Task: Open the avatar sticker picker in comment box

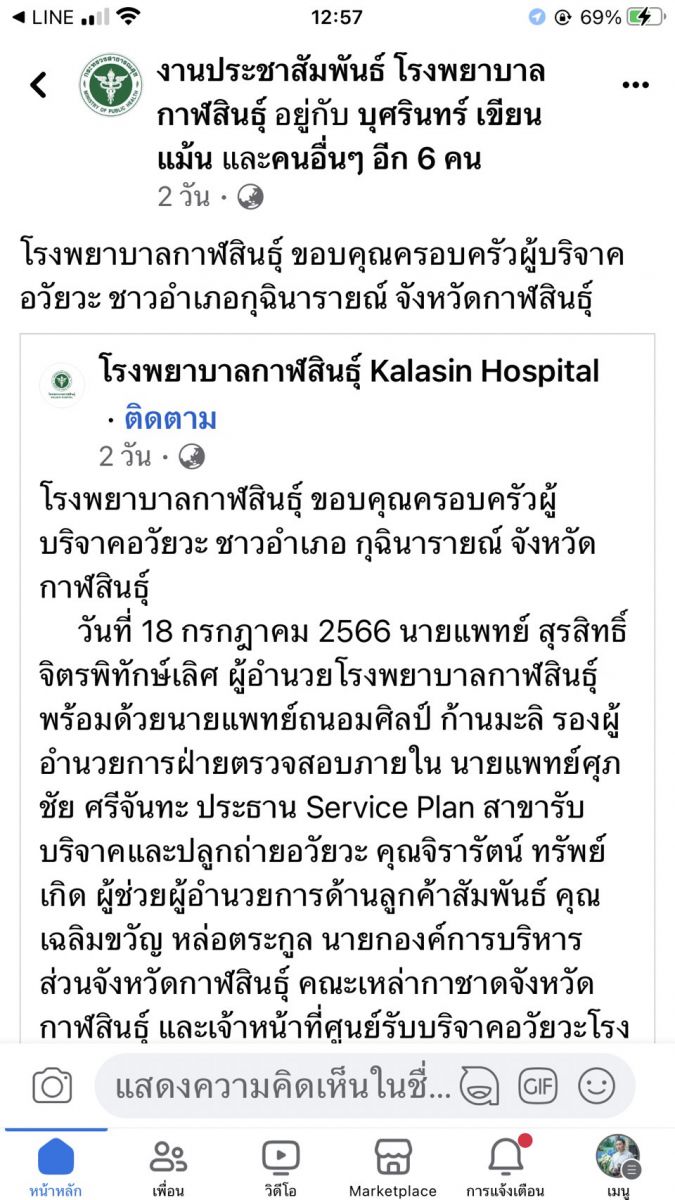Action: [x=479, y=1085]
